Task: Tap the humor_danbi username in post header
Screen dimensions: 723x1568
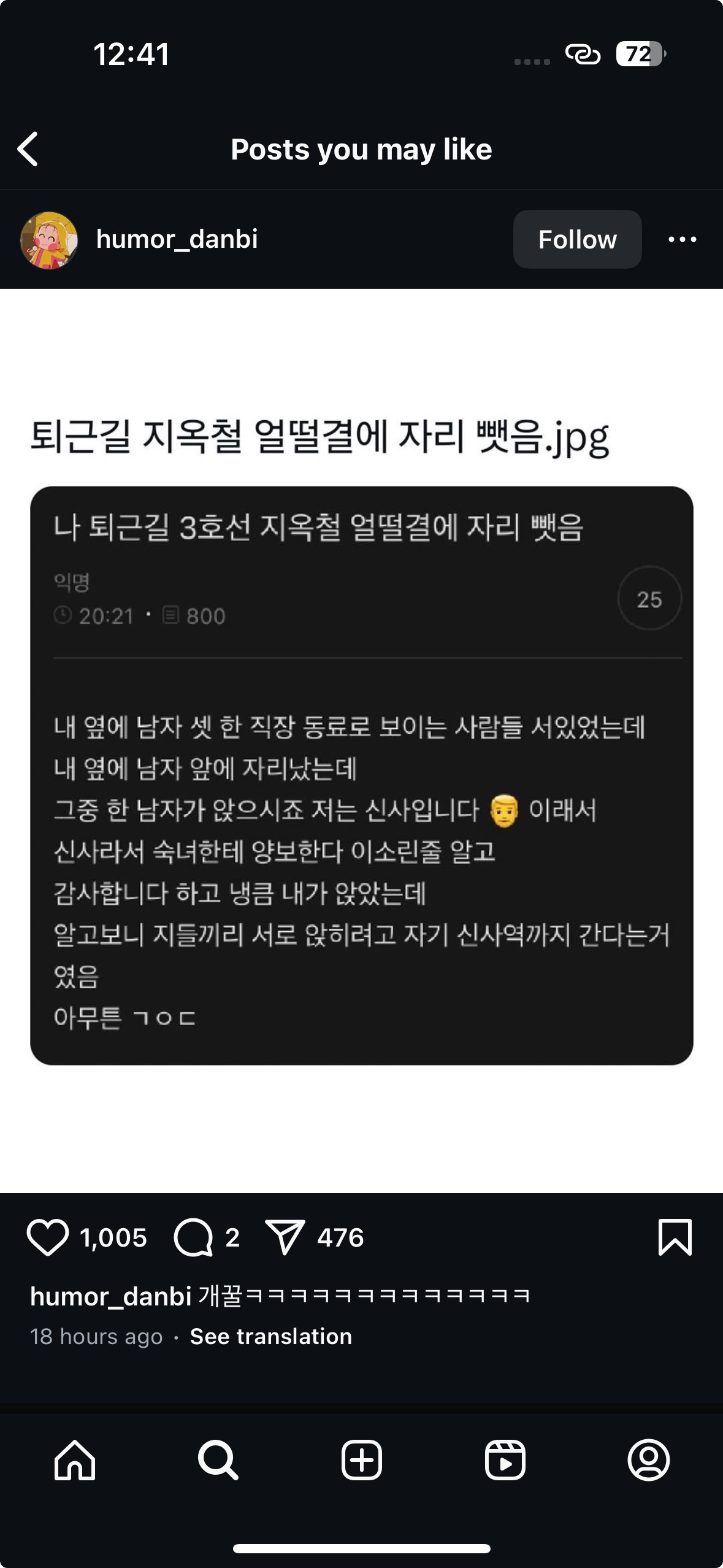Action: pyautogui.click(x=177, y=239)
